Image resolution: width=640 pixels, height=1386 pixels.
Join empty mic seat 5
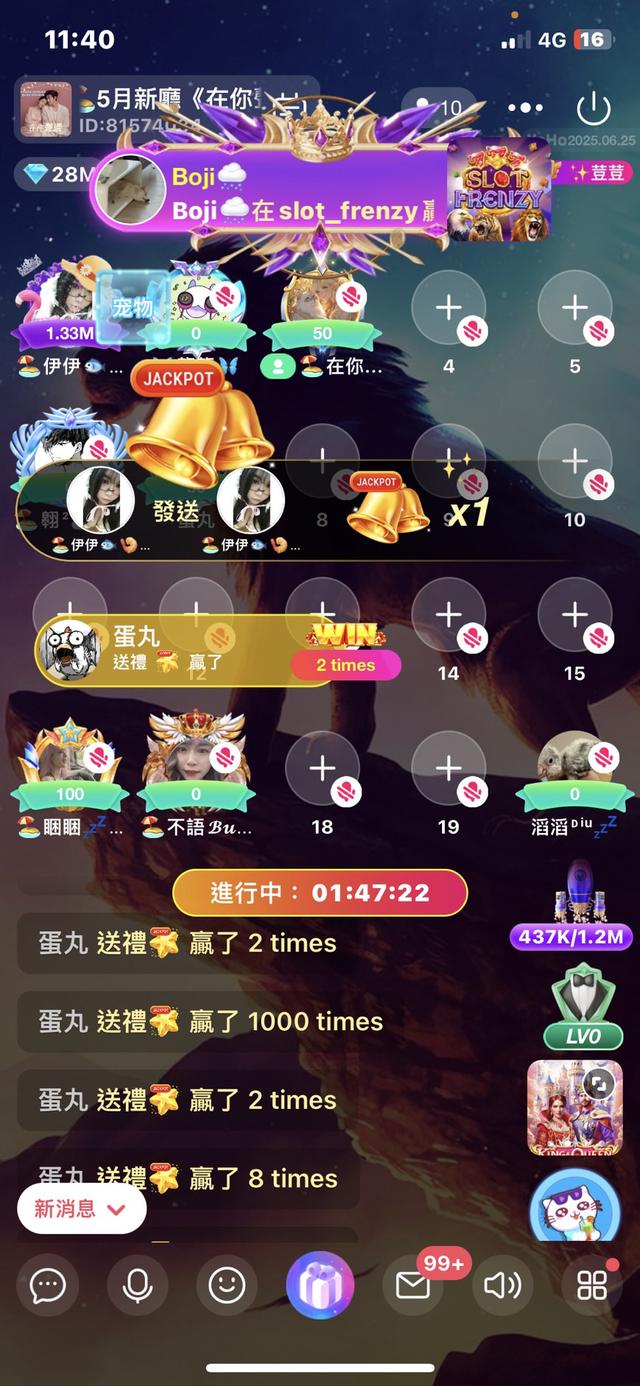click(574, 308)
